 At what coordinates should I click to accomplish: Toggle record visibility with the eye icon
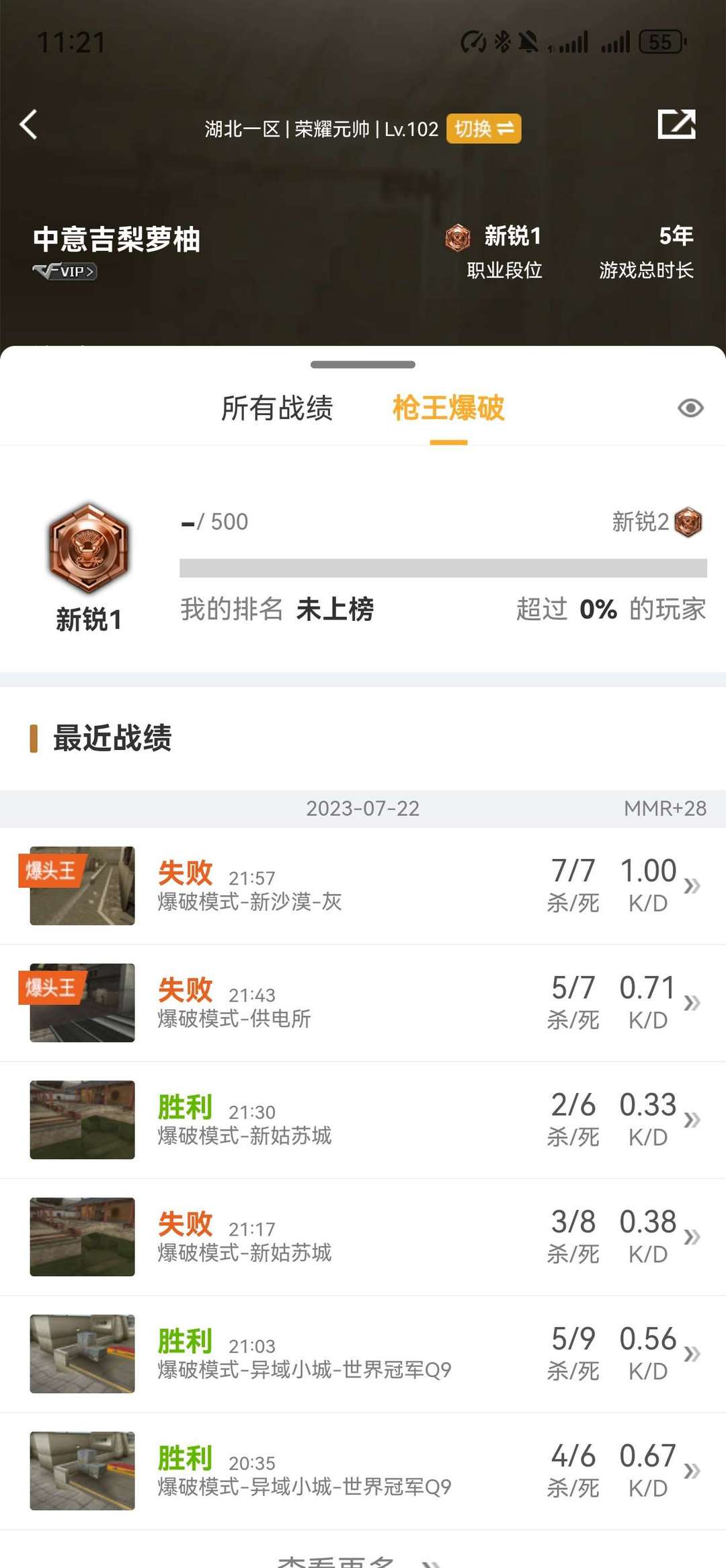pyautogui.click(x=690, y=408)
